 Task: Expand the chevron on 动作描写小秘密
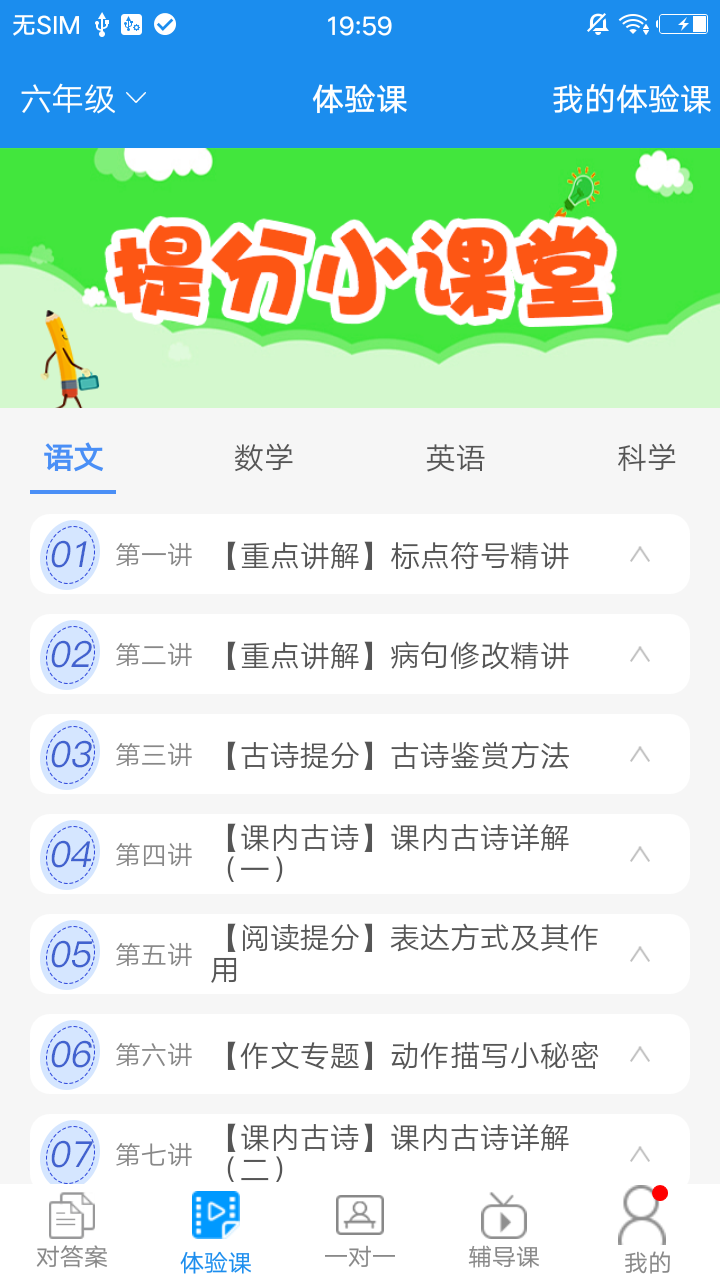point(640,1054)
